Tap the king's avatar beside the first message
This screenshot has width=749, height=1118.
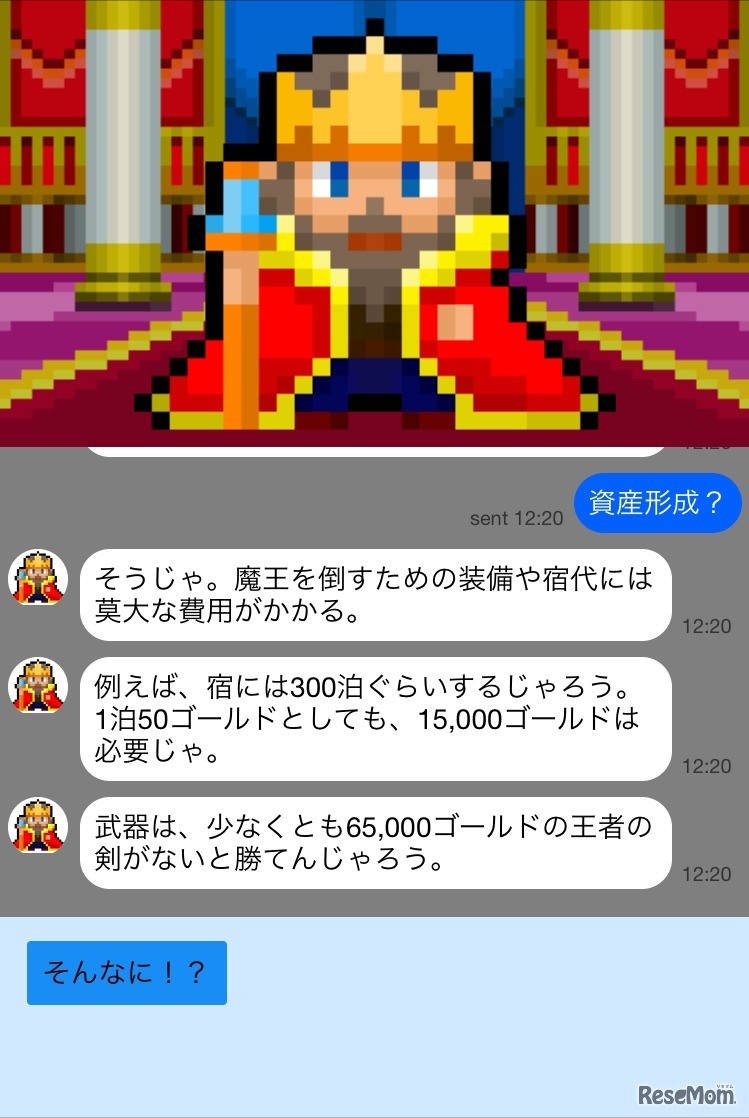pyautogui.click(x=37, y=576)
